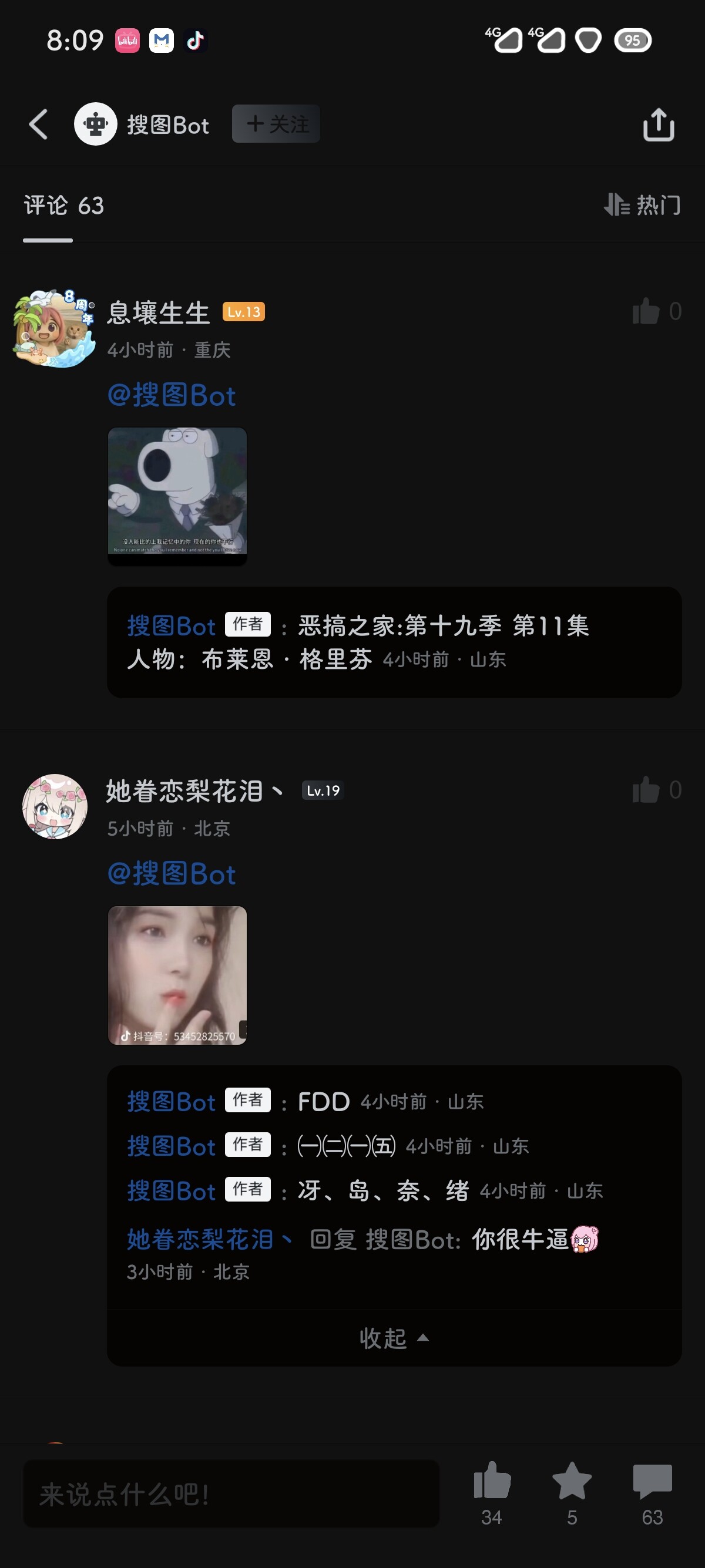Screen dimensions: 705x1568
Task: Tap the comment input box 来说点什么吧
Action: tap(231, 1494)
